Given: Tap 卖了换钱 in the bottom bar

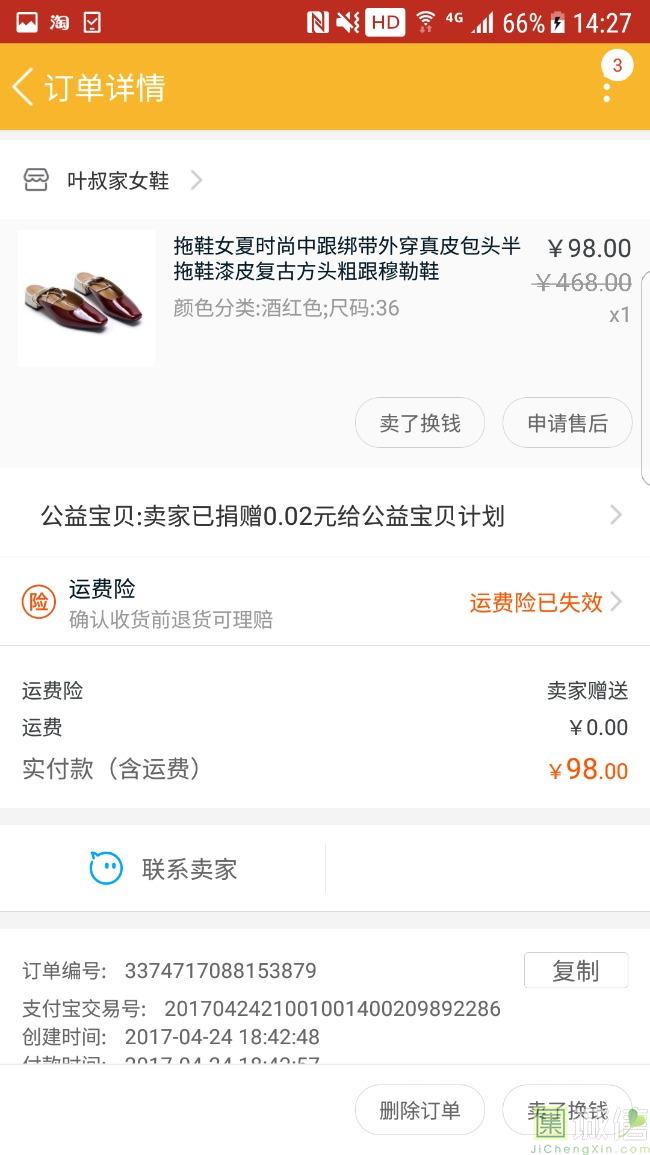Looking at the screenshot, I should 567,1110.
